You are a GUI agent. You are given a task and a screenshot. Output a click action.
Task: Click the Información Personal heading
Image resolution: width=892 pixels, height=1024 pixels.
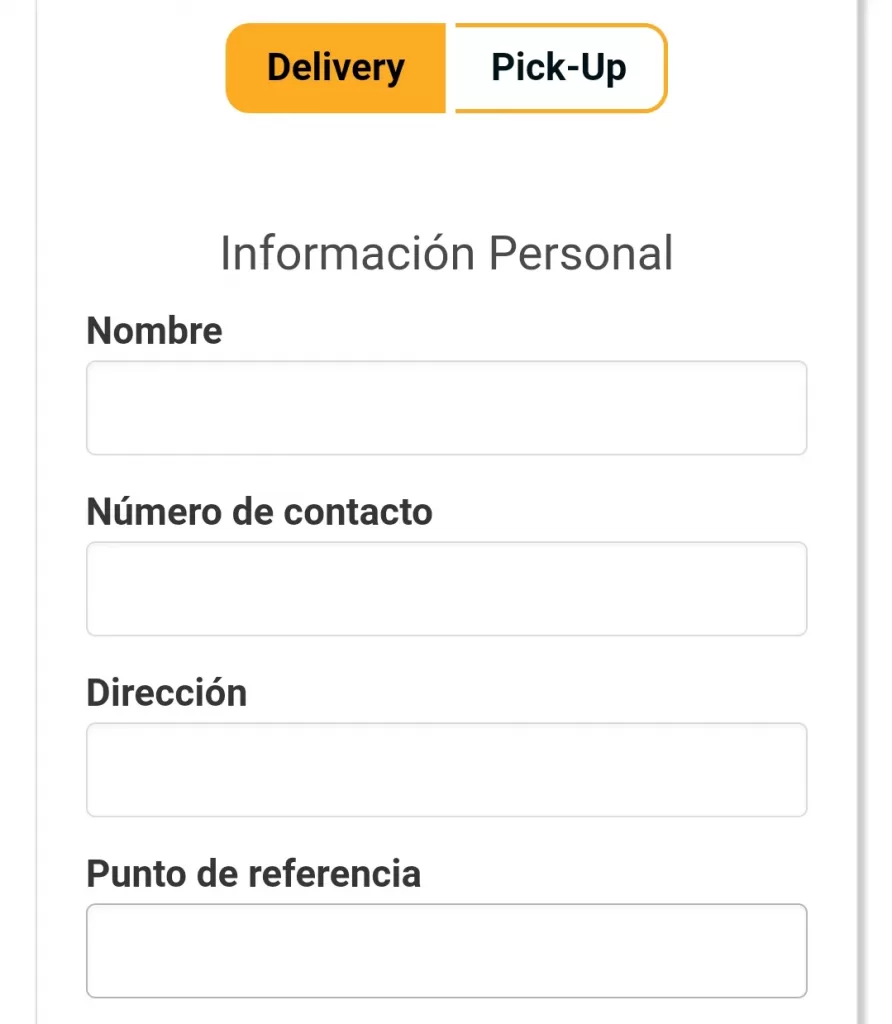tap(446, 253)
